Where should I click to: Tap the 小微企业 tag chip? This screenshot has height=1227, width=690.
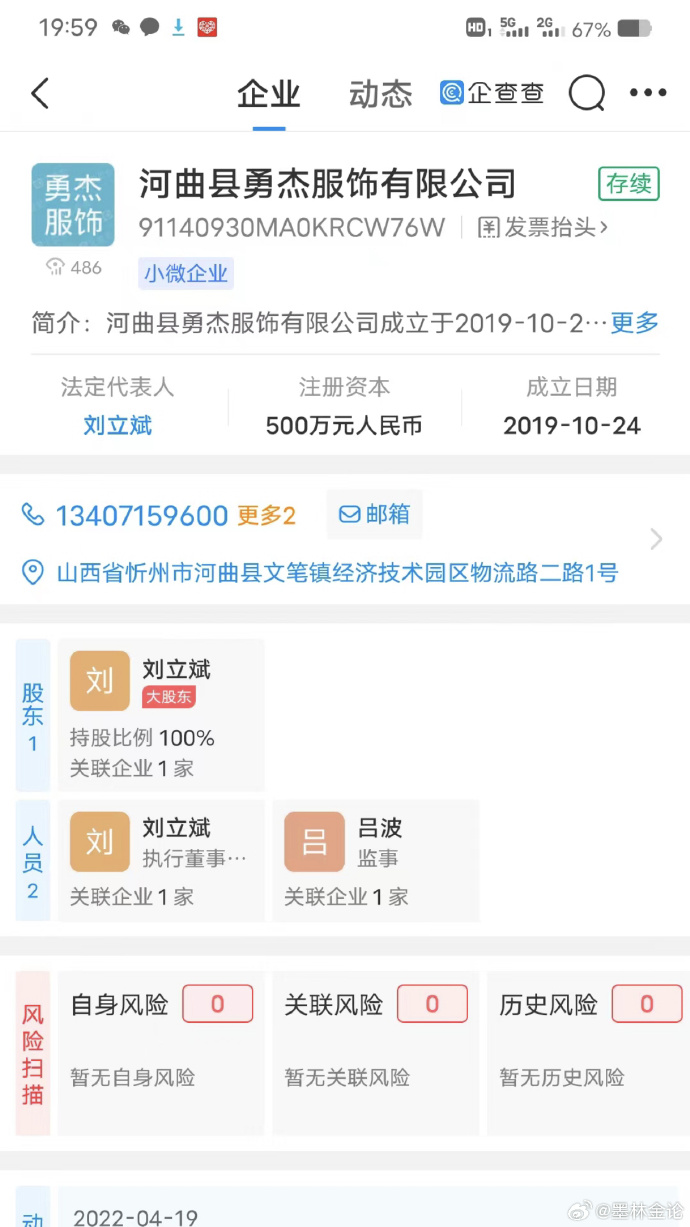(186, 273)
